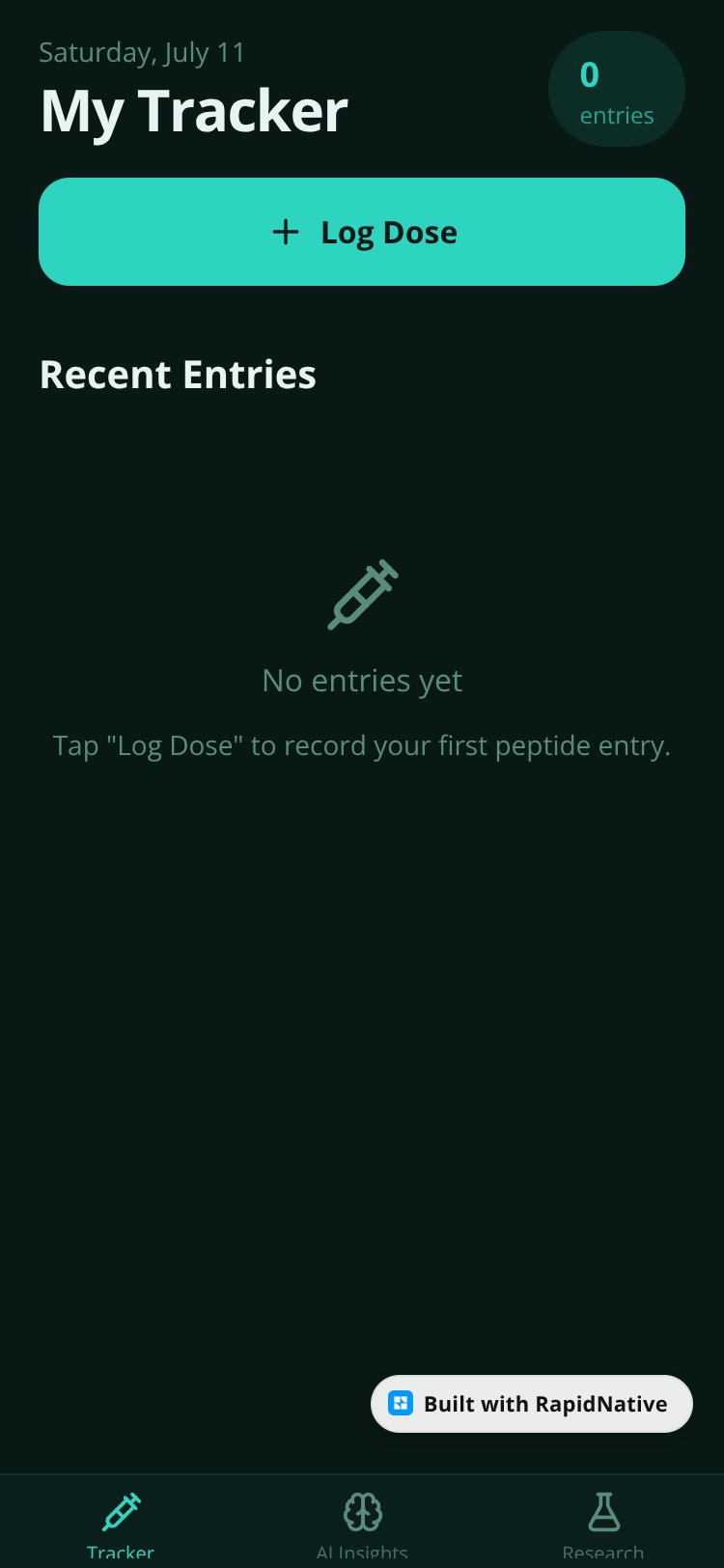
Task: Switch to the AI Insights tab
Action: pyautogui.click(x=362, y=1524)
